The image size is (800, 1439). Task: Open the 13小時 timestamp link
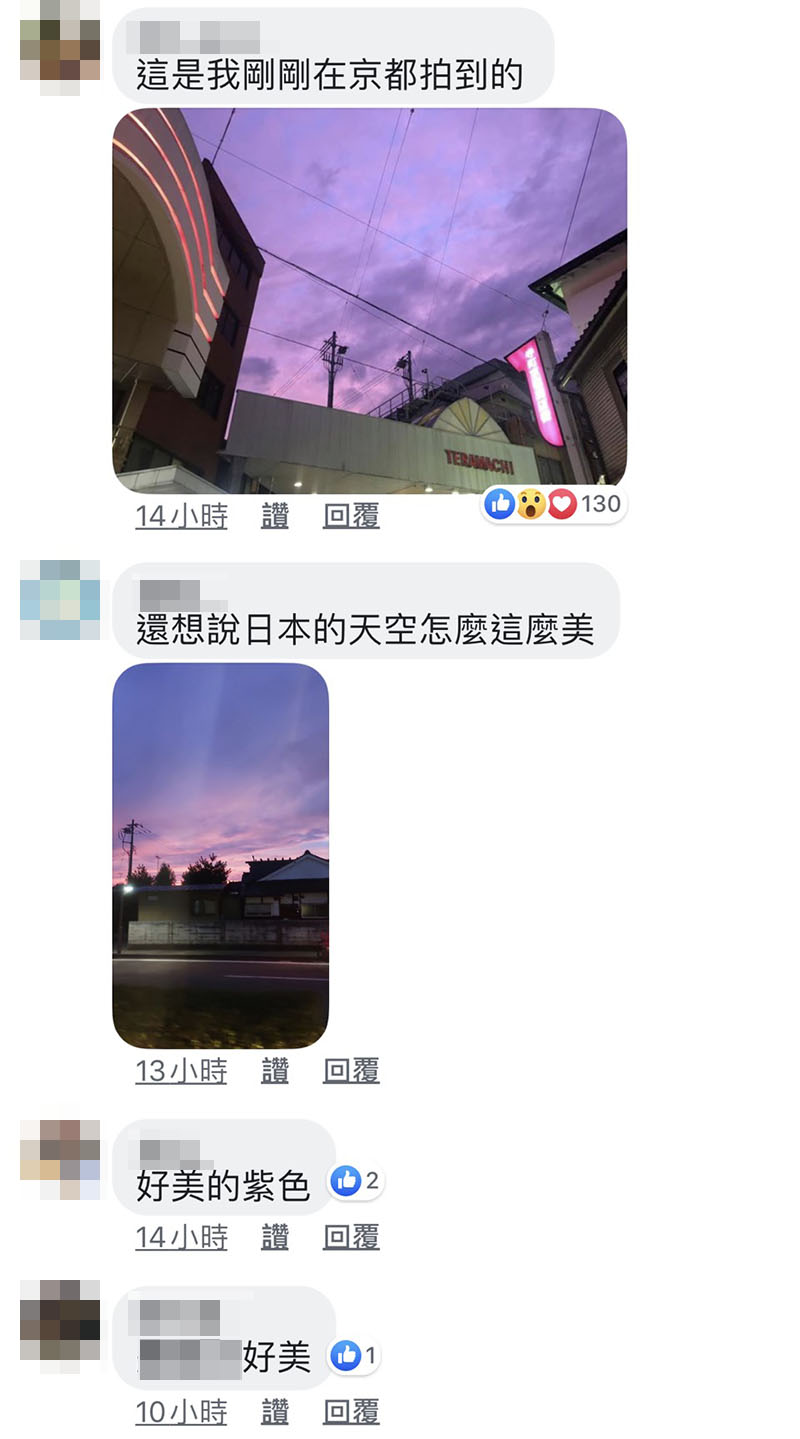coord(182,1071)
